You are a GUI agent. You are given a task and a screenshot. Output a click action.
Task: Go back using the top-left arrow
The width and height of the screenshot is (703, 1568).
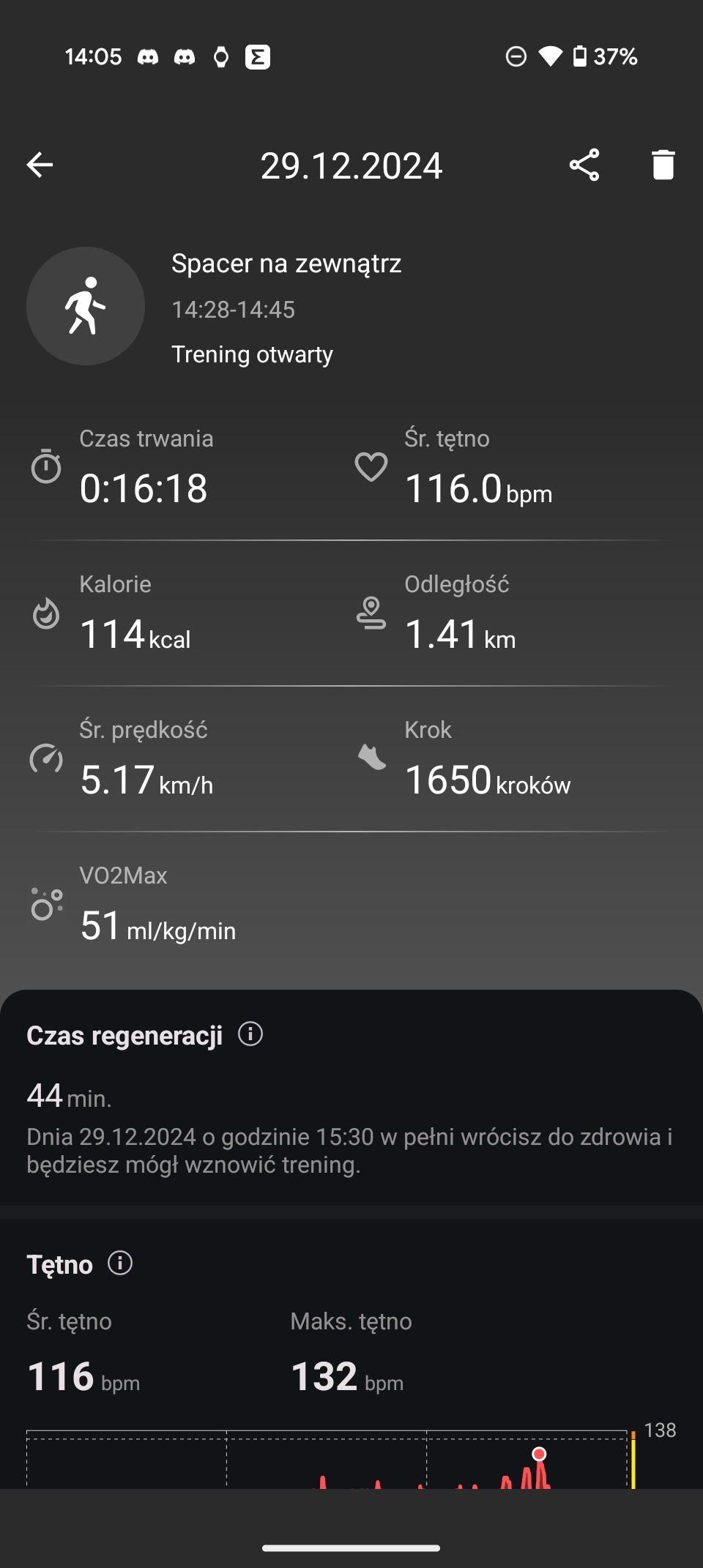(x=40, y=165)
